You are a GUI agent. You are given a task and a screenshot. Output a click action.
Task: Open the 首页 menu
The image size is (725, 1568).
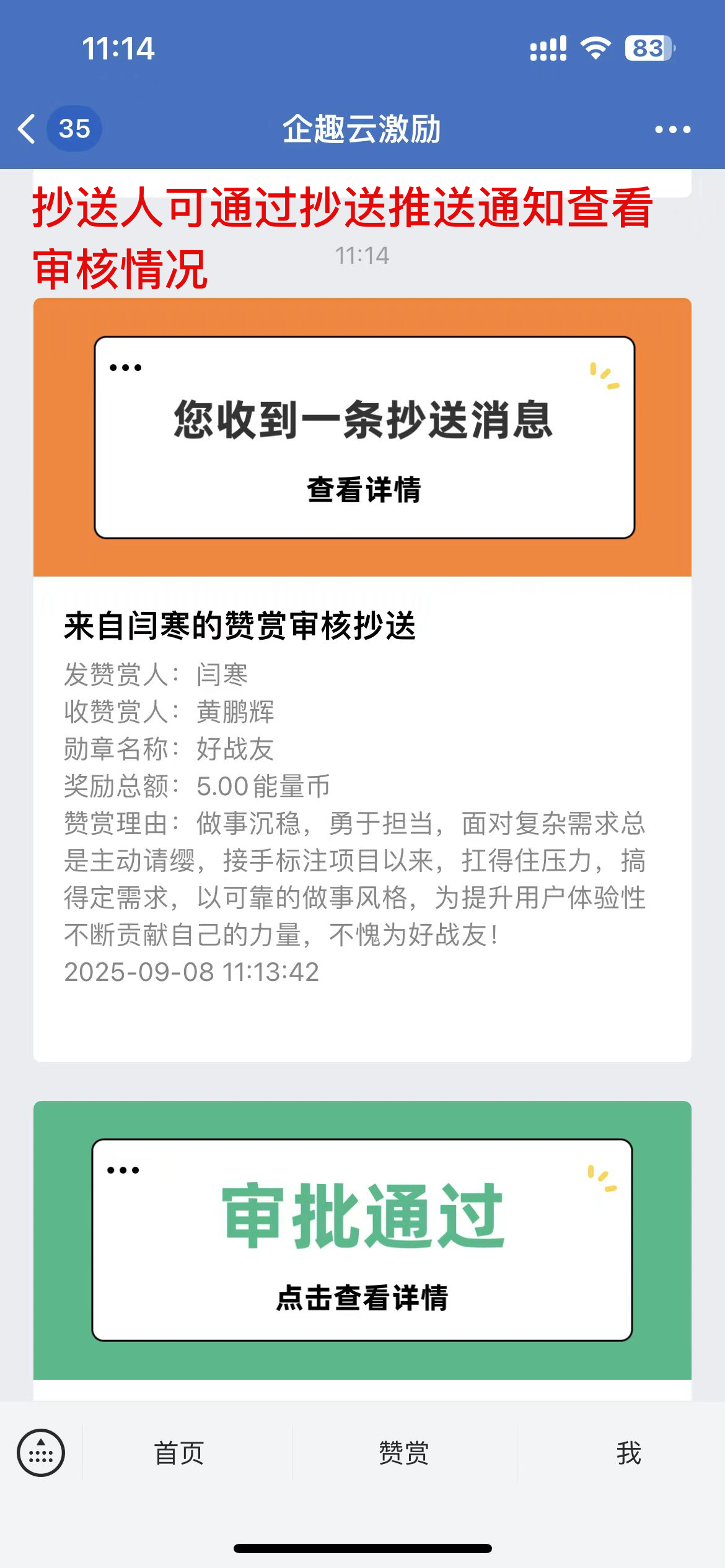click(x=179, y=1453)
